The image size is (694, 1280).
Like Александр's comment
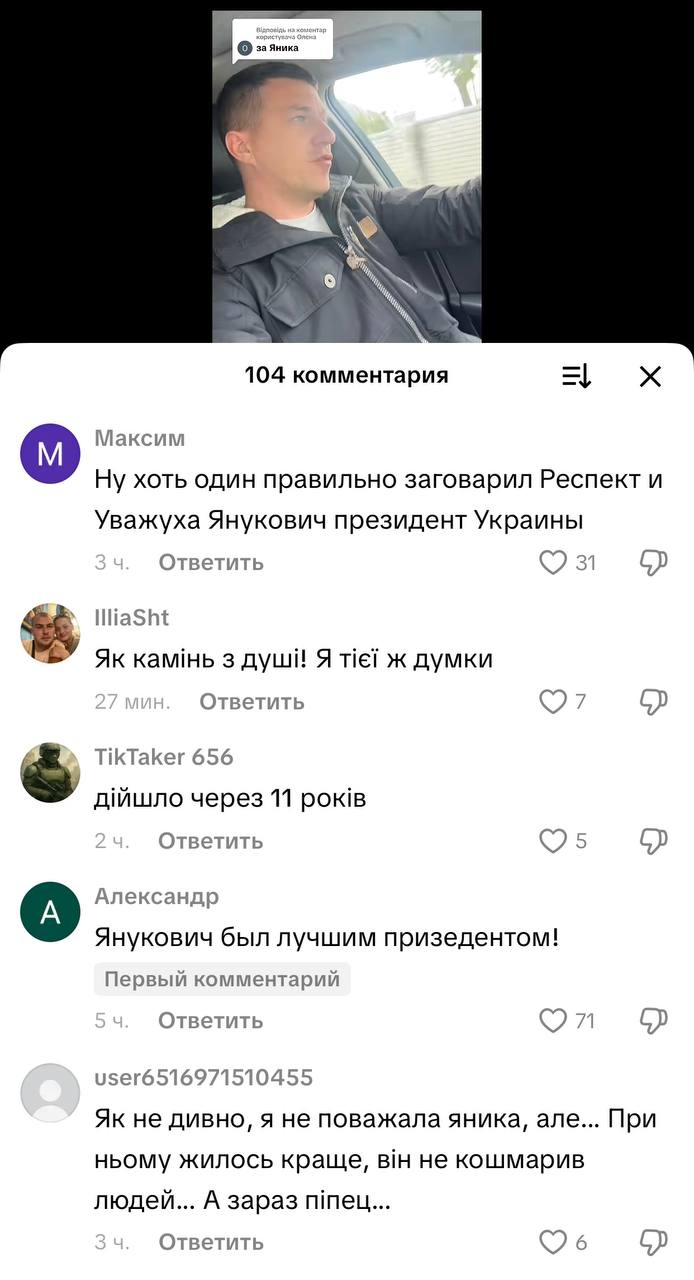tap(553, 1020)
